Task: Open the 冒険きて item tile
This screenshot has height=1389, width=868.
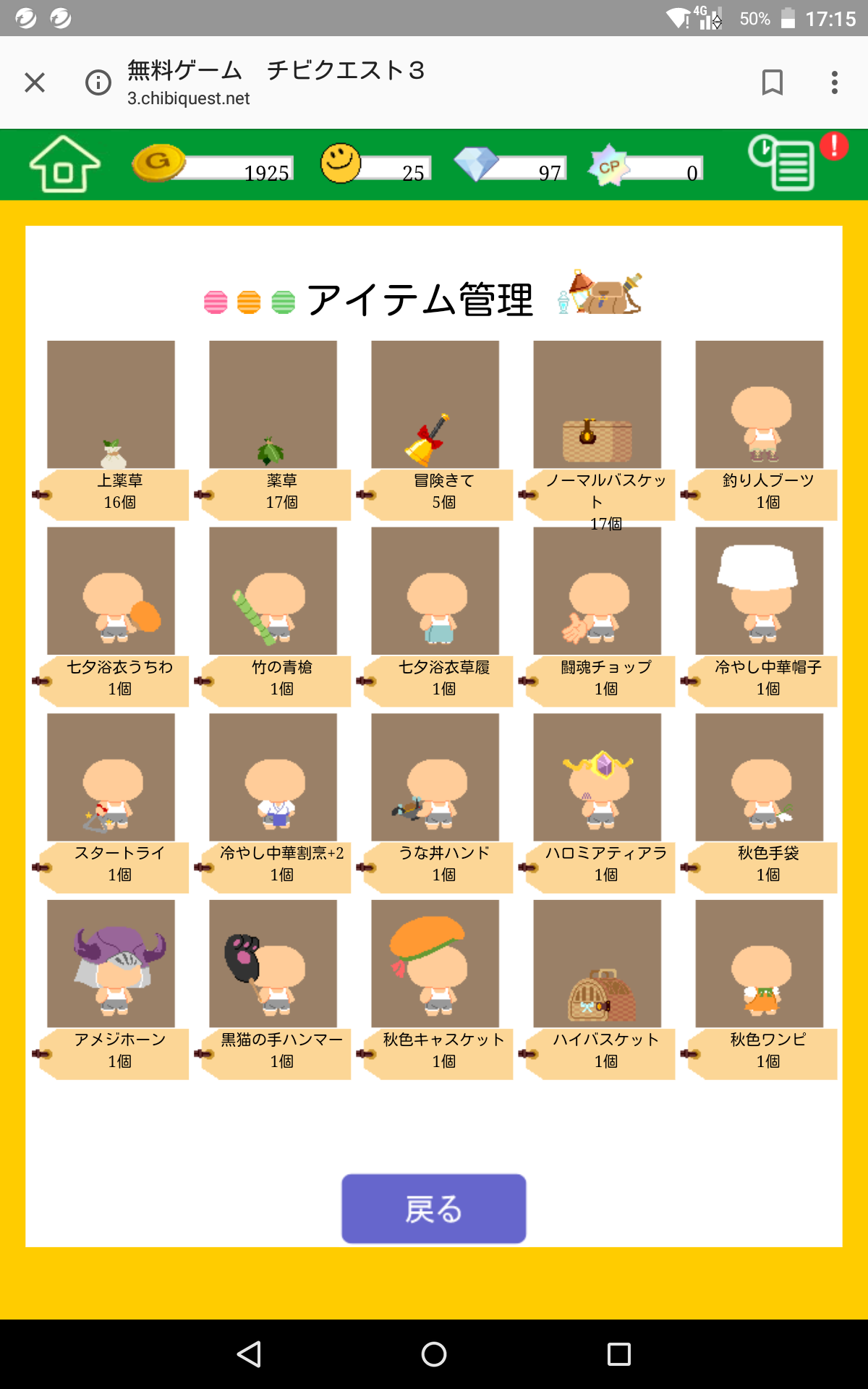Action: tap(435, 405)
